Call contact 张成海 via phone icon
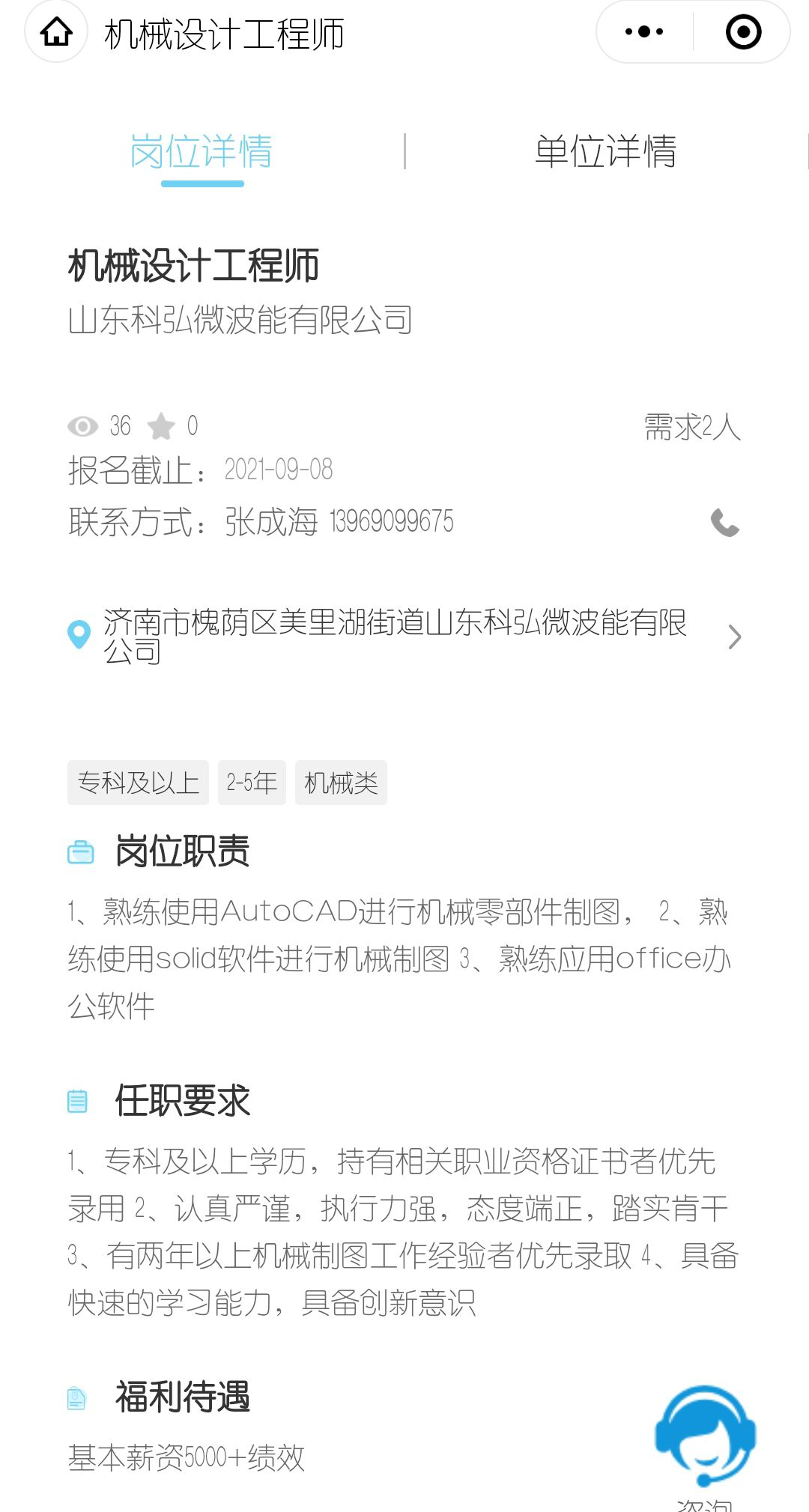Image resolution: width=809 pixels, height=1512 pixels. 724,523
